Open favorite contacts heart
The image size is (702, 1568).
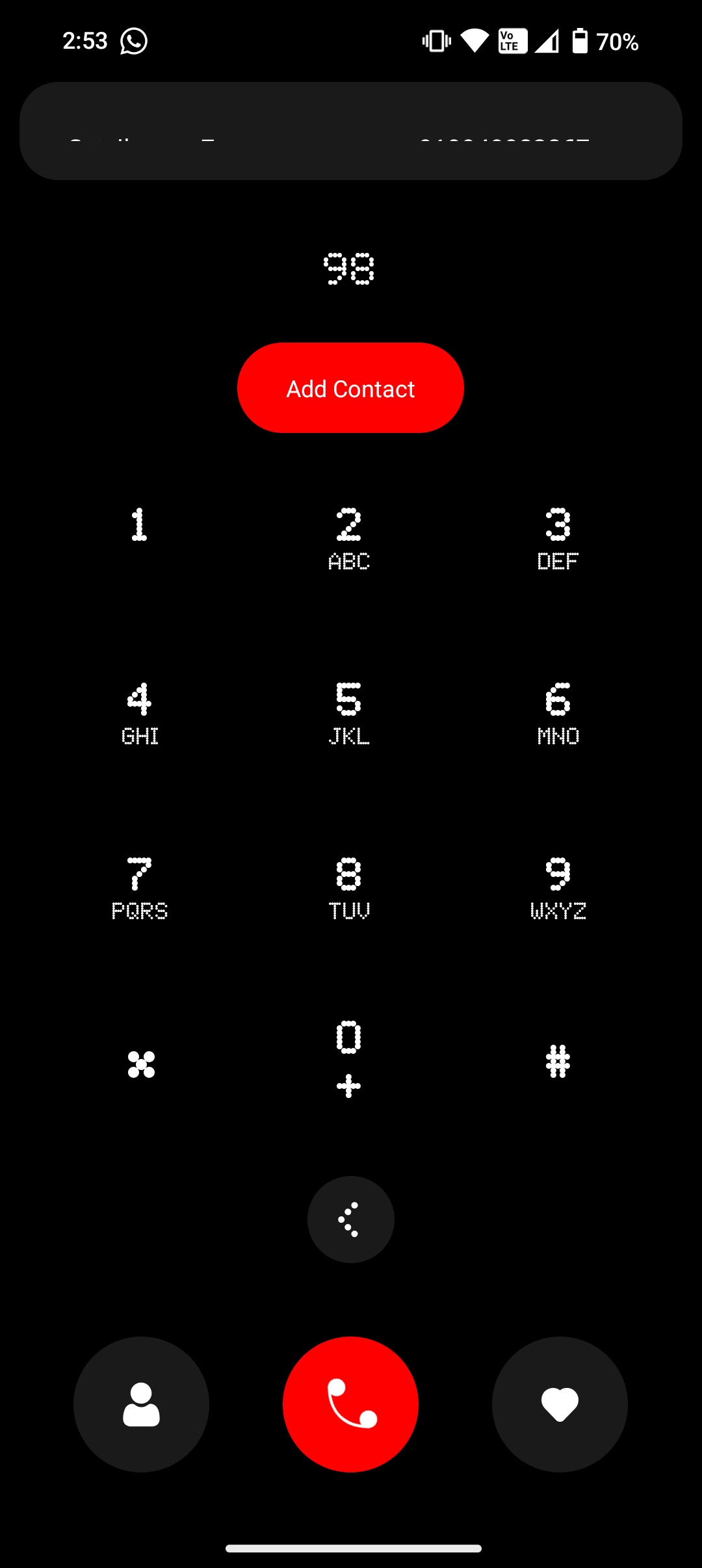(x=560, y=1404)
